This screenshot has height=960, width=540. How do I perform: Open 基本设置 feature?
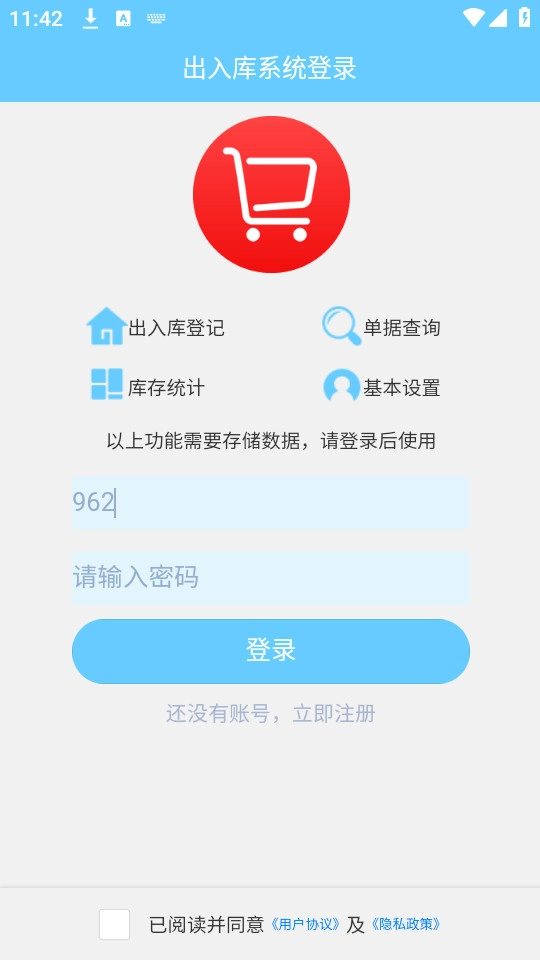[381, 387]
